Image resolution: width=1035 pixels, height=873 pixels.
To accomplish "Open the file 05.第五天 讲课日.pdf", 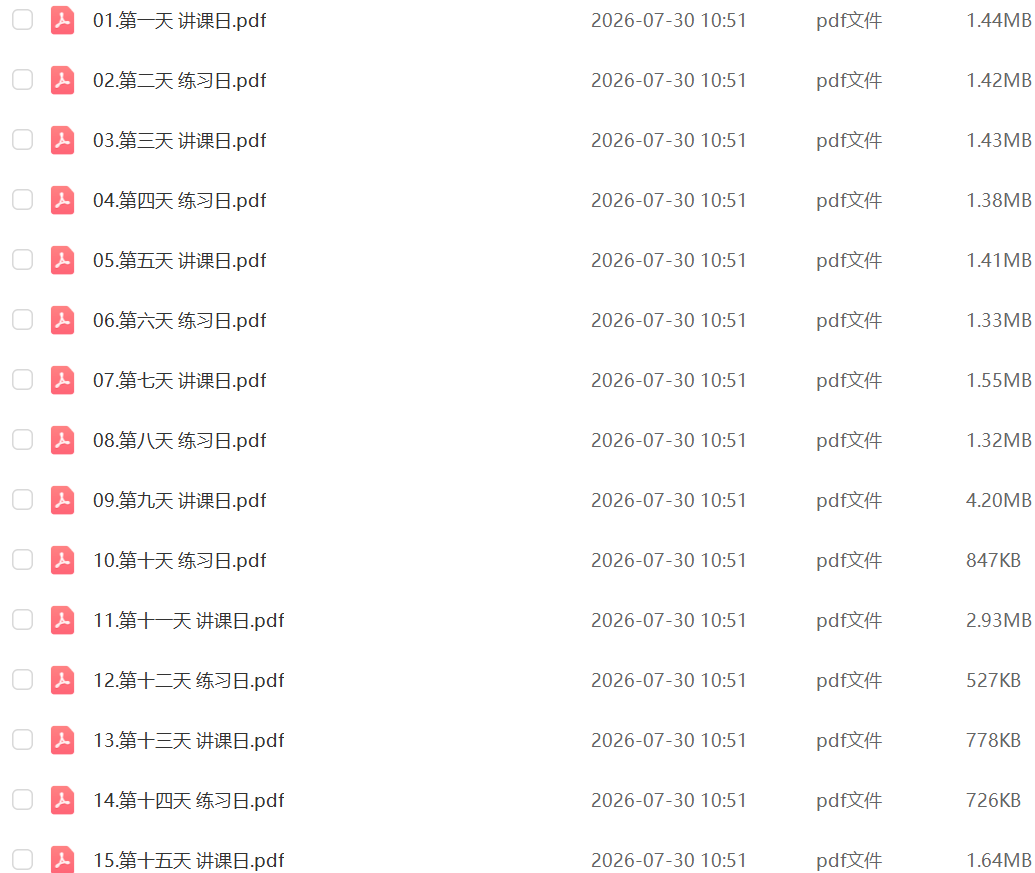I will (x=180, y=261).
